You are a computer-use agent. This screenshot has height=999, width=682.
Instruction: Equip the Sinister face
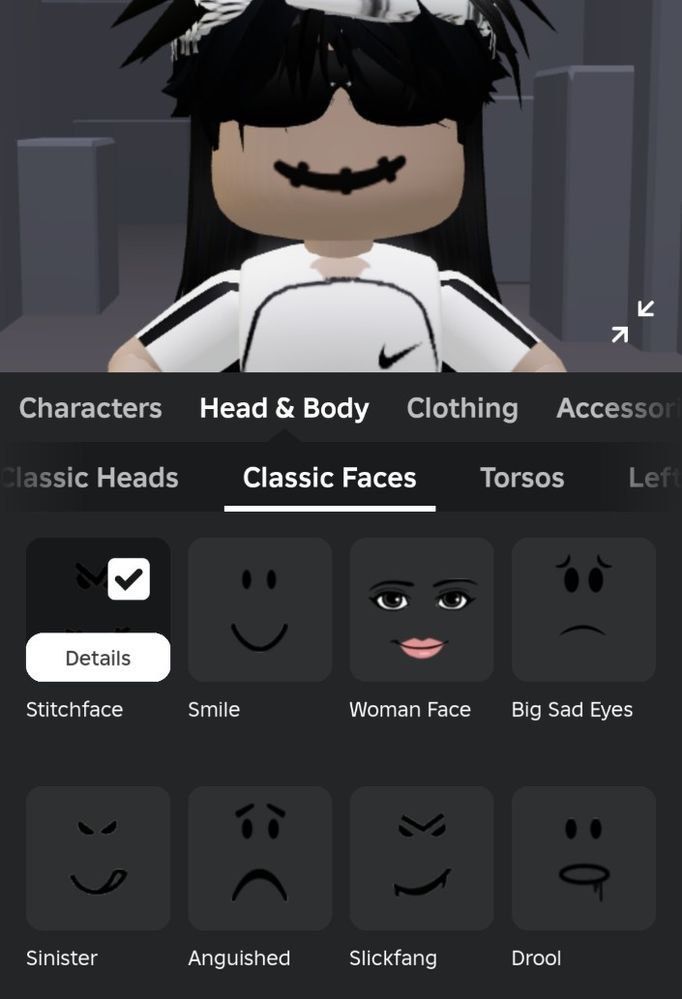pos(98,857)
